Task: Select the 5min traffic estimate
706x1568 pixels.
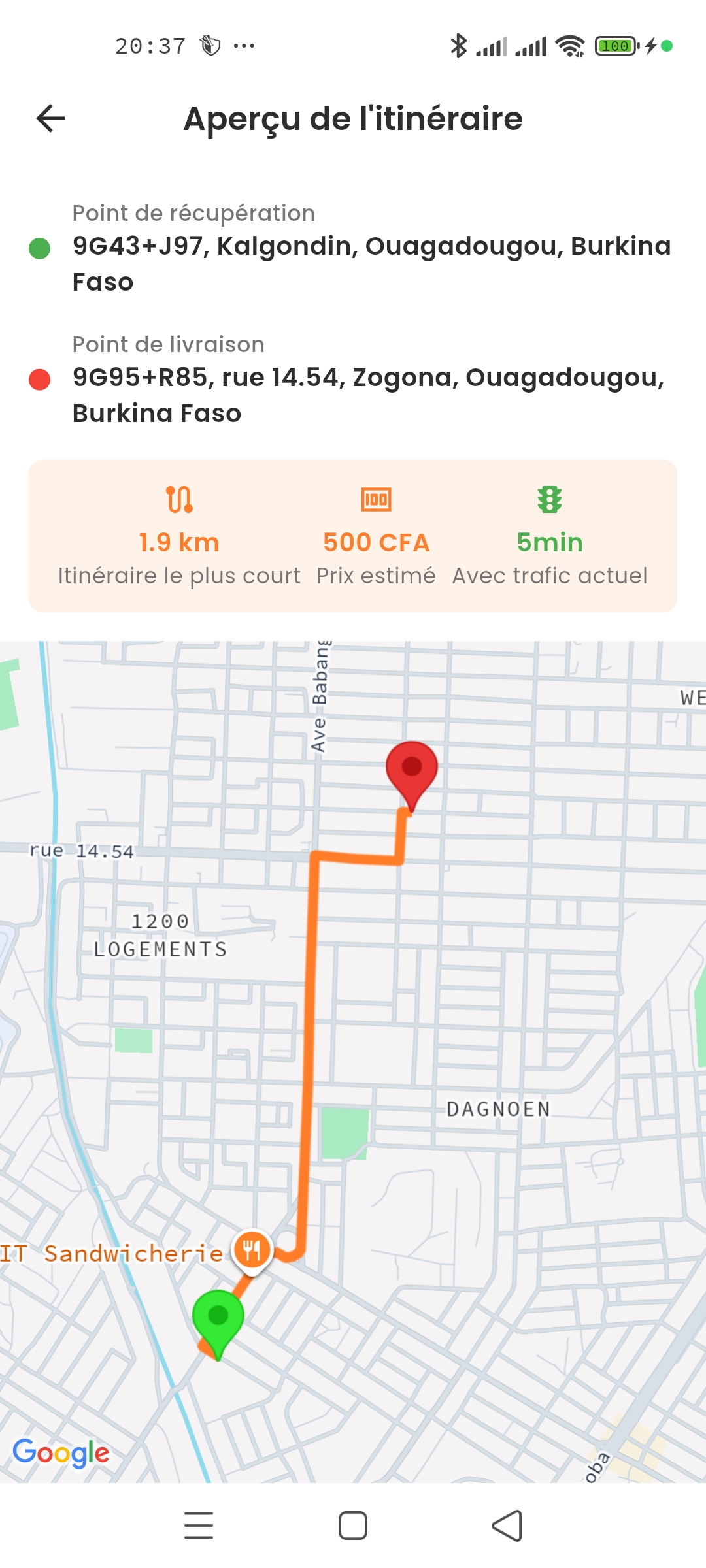Action: pos(550,542)
